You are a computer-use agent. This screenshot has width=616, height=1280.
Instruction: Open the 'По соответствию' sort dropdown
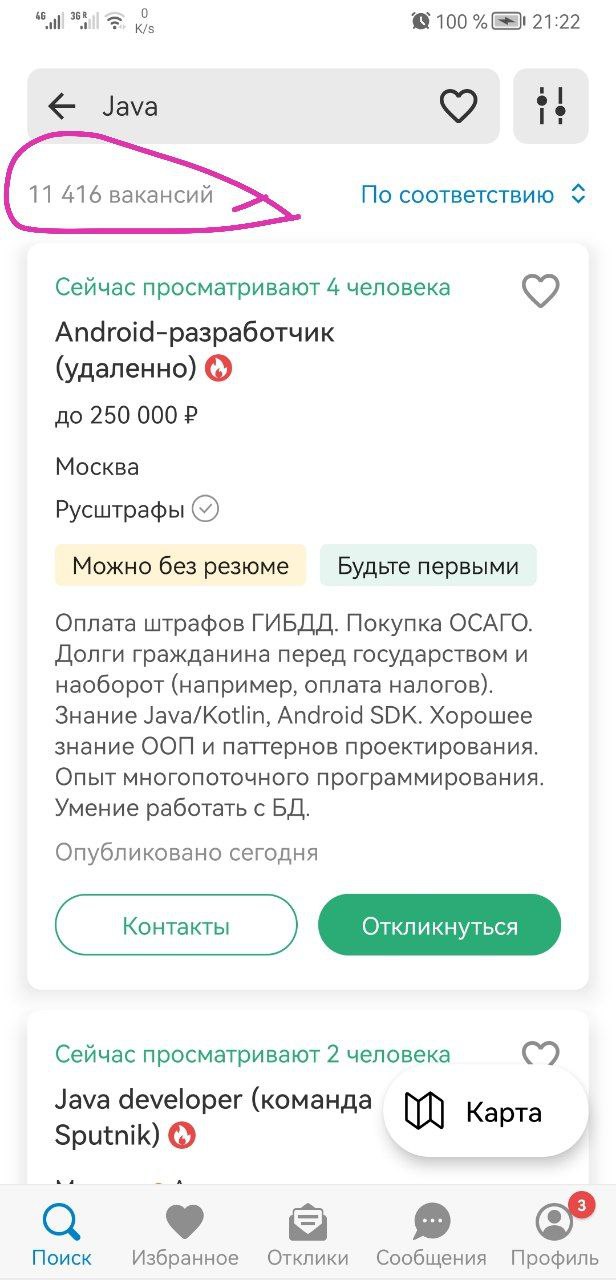472,194
